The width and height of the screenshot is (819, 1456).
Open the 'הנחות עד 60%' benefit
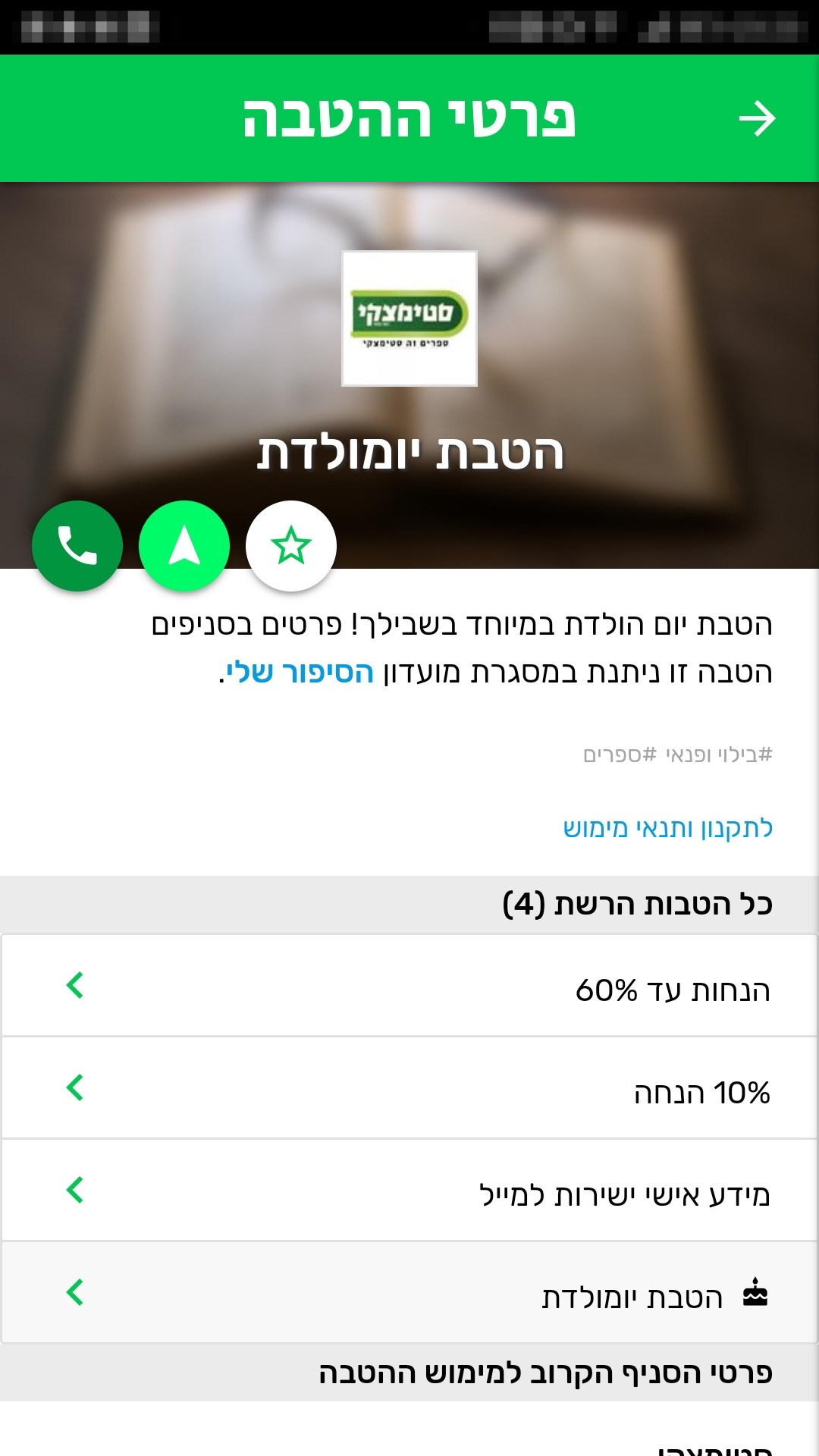(409, 987)
